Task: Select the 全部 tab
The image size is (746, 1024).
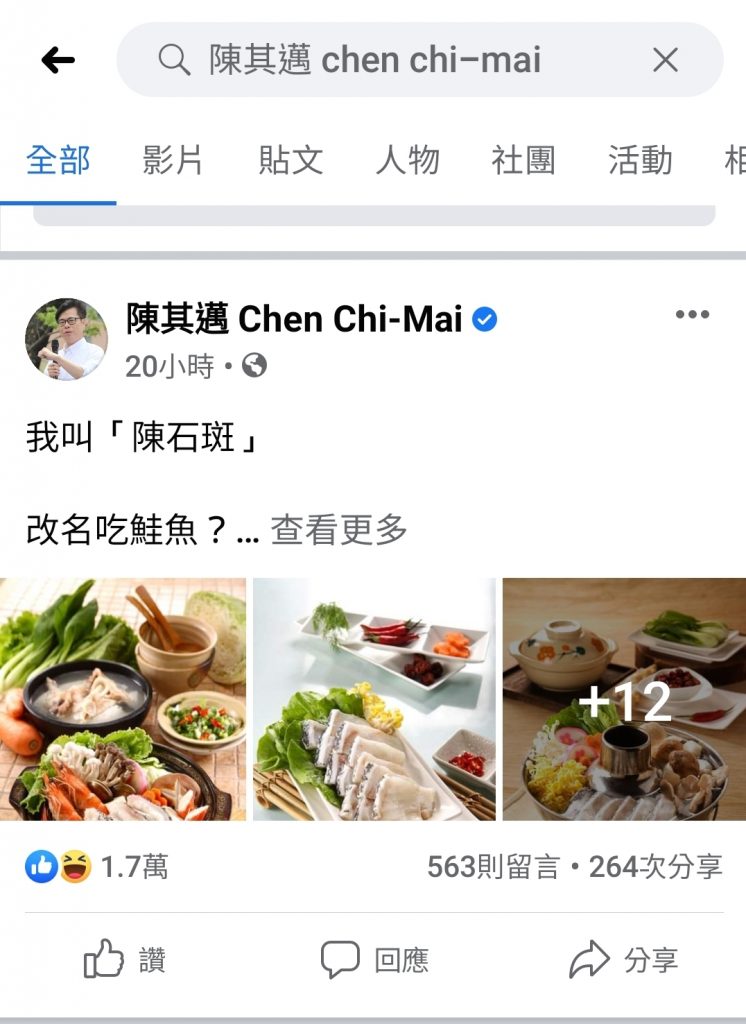Action: 58,160
